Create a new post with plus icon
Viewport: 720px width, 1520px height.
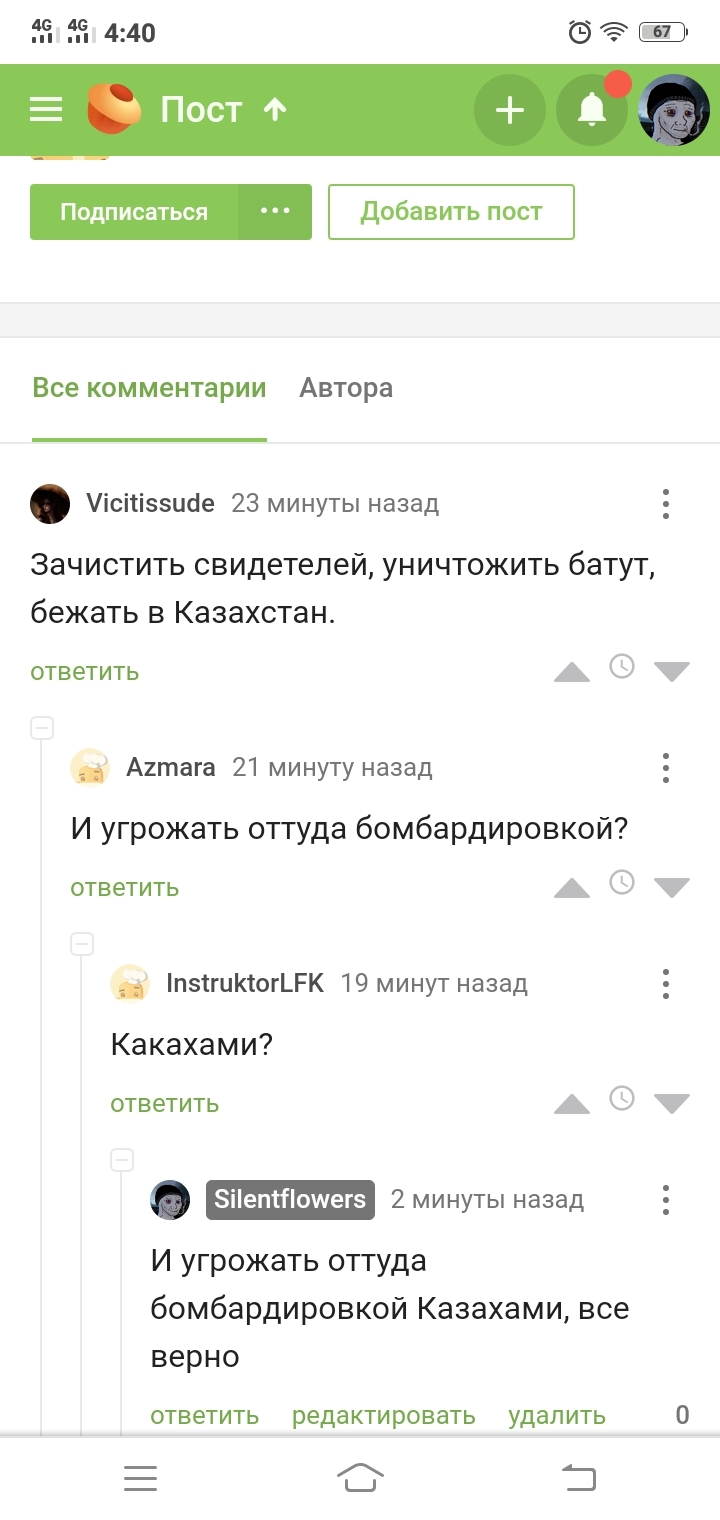[x=510, y=110]
